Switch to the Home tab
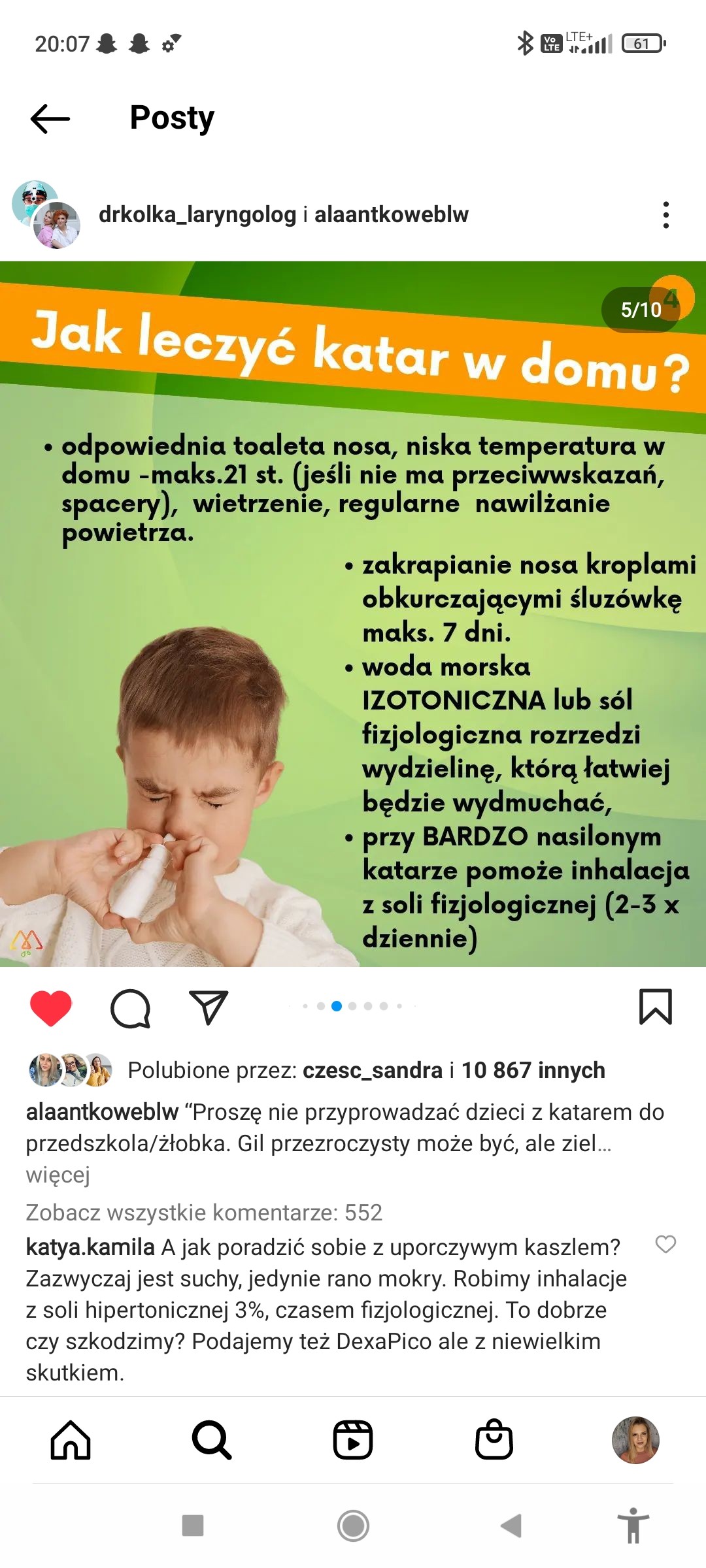This screenshot has height=1568, width=706. click(x=71, y=1440)
